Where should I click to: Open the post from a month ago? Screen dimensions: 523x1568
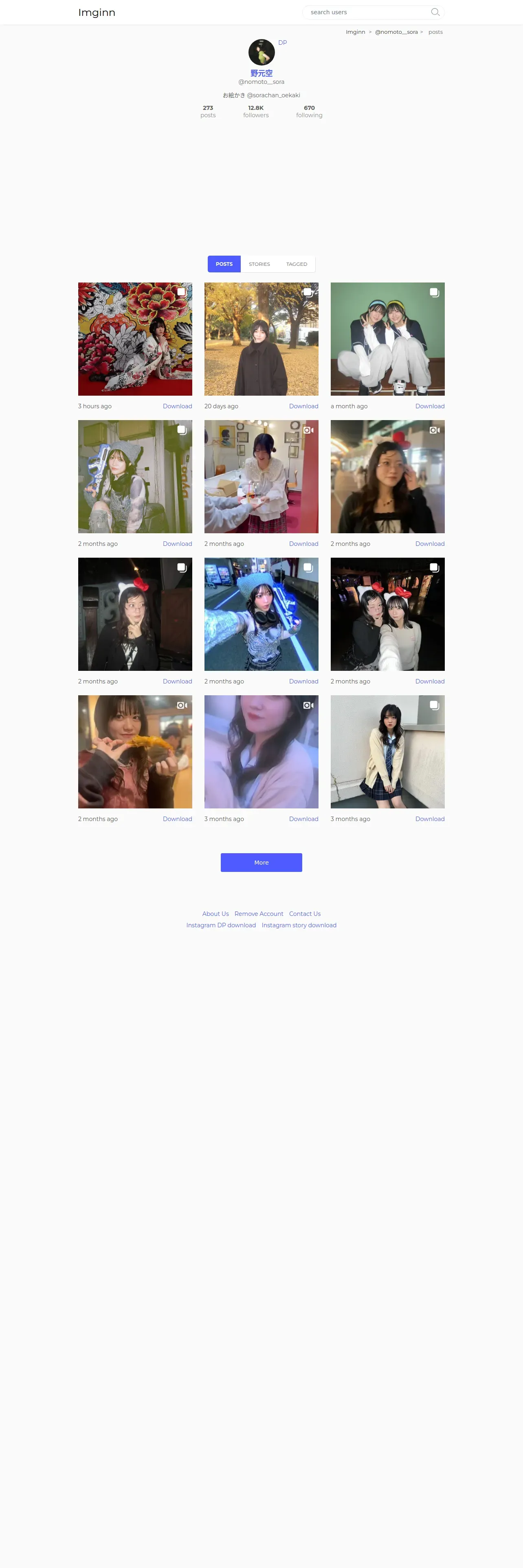coord(388,339)
